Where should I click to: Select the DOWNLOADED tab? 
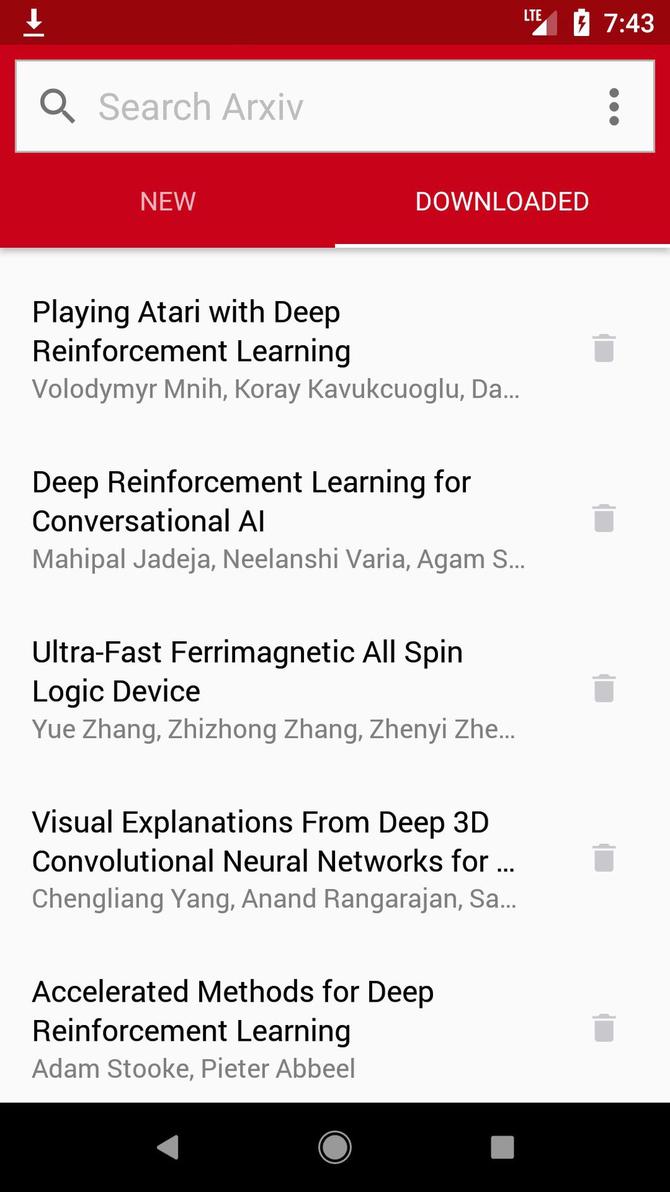click(x=502, y=202)
